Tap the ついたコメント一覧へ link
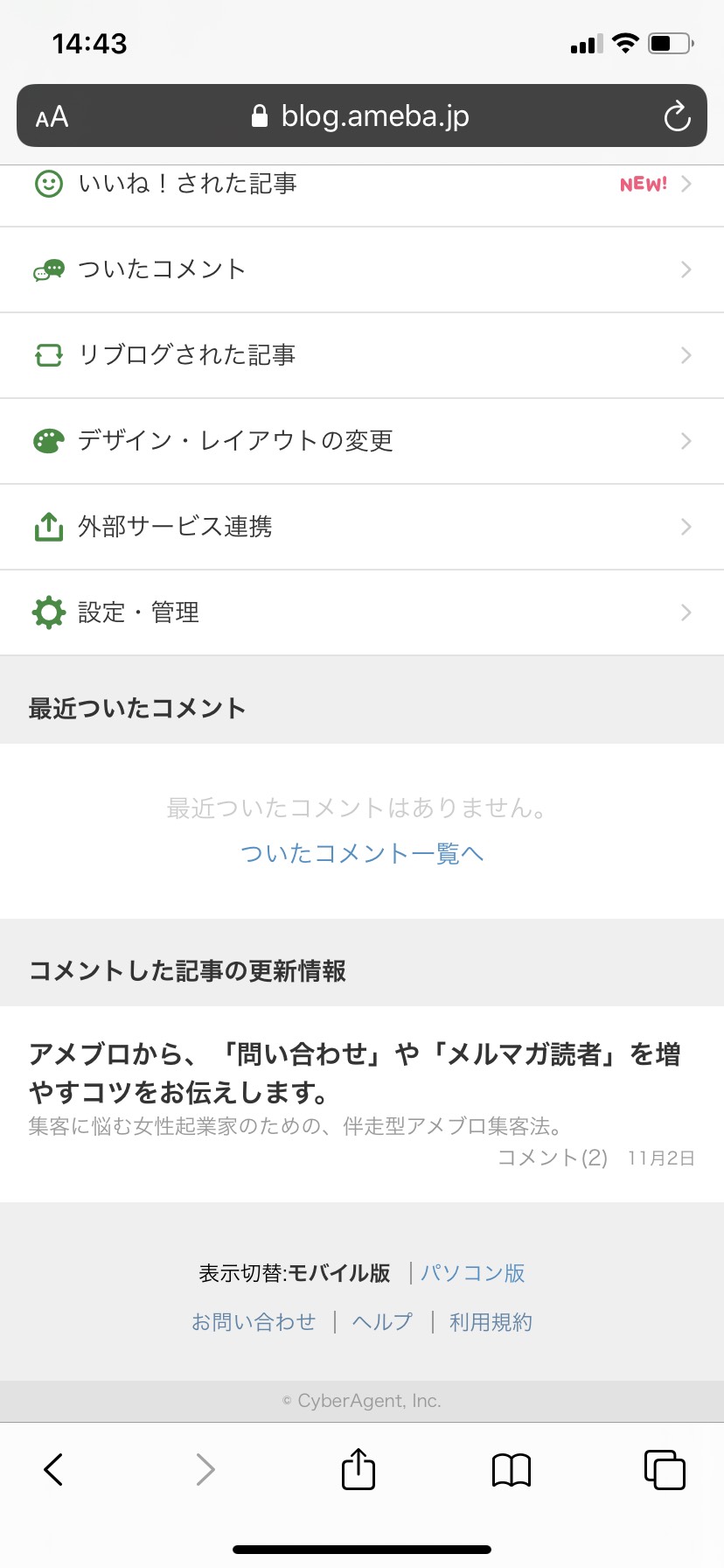 point(362,853)
